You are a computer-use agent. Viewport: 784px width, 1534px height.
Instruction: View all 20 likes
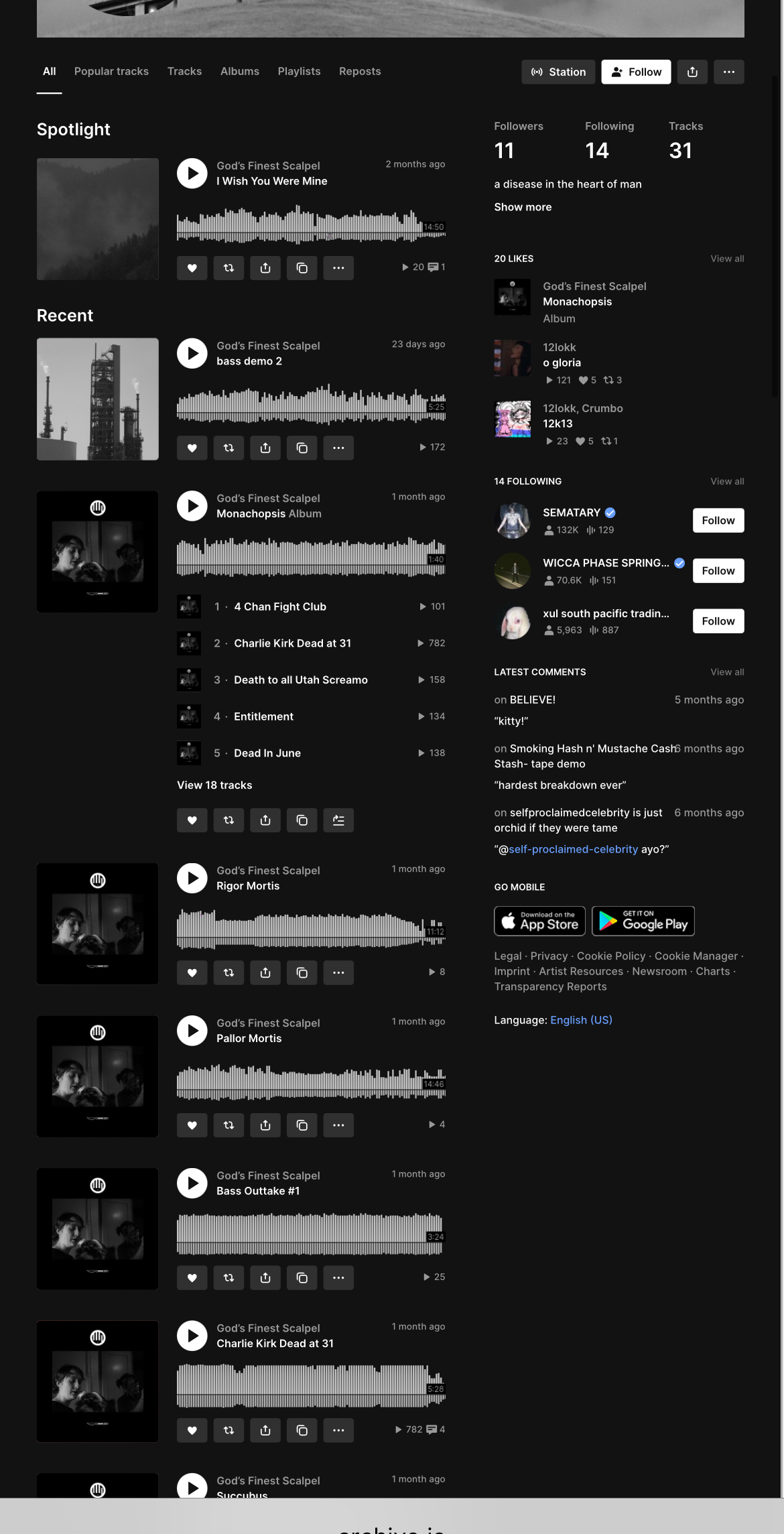click(x=727, y=259)
